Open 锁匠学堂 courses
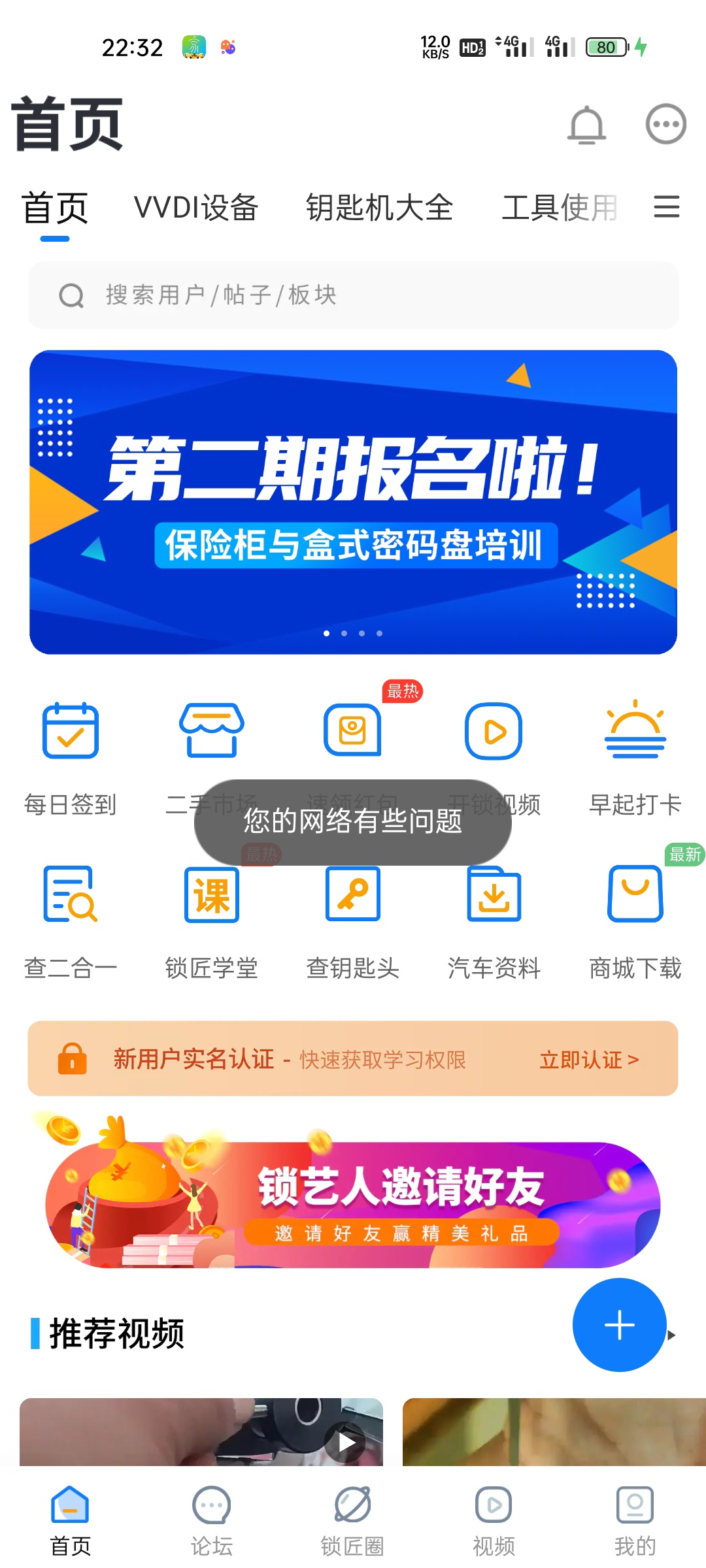Screen dimensions: 706x1568 tap(212, 921)
